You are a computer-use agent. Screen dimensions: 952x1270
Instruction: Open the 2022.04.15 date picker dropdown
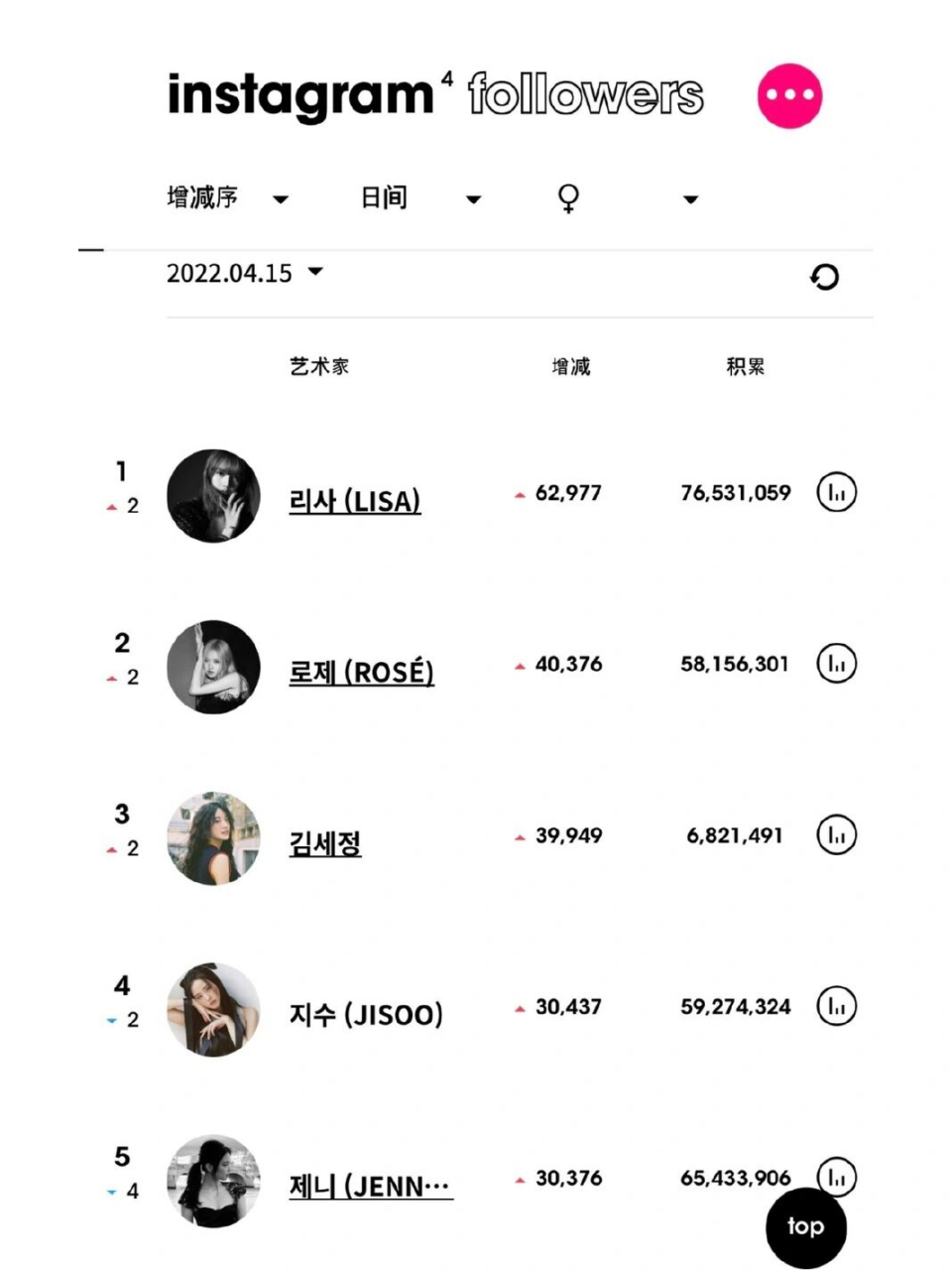coord(242,274)
